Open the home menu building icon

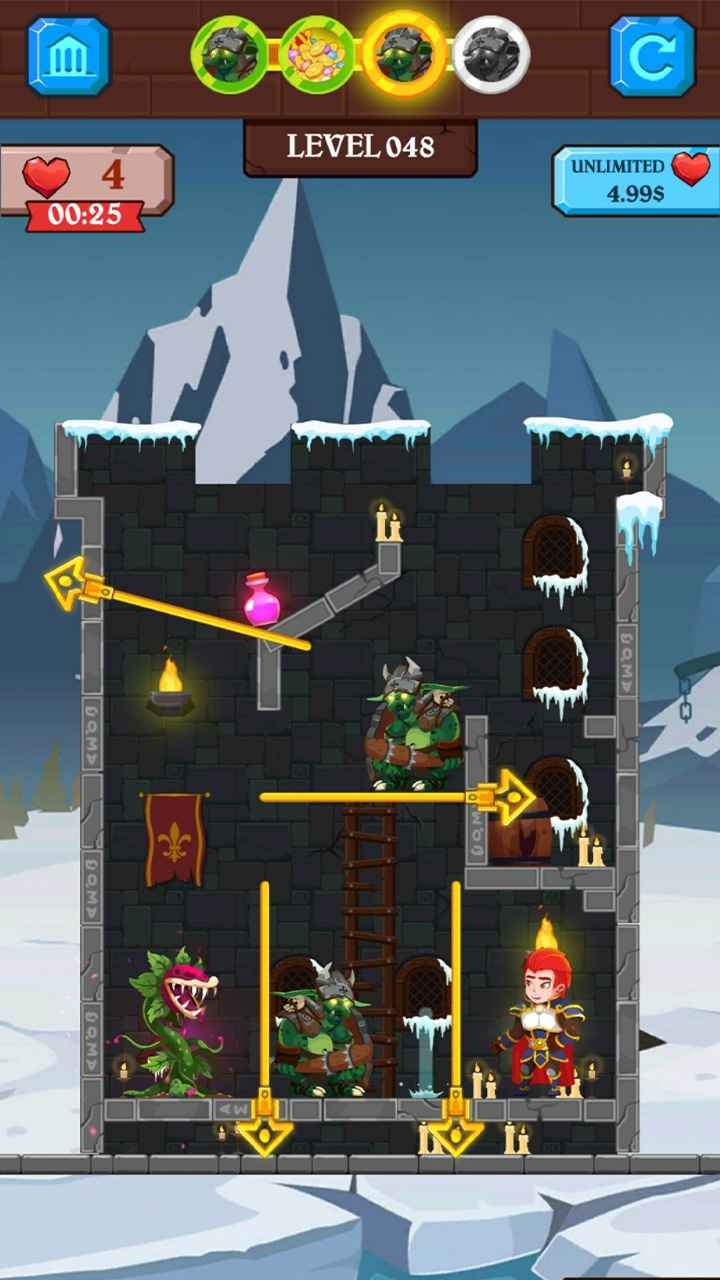pos(68,56)
